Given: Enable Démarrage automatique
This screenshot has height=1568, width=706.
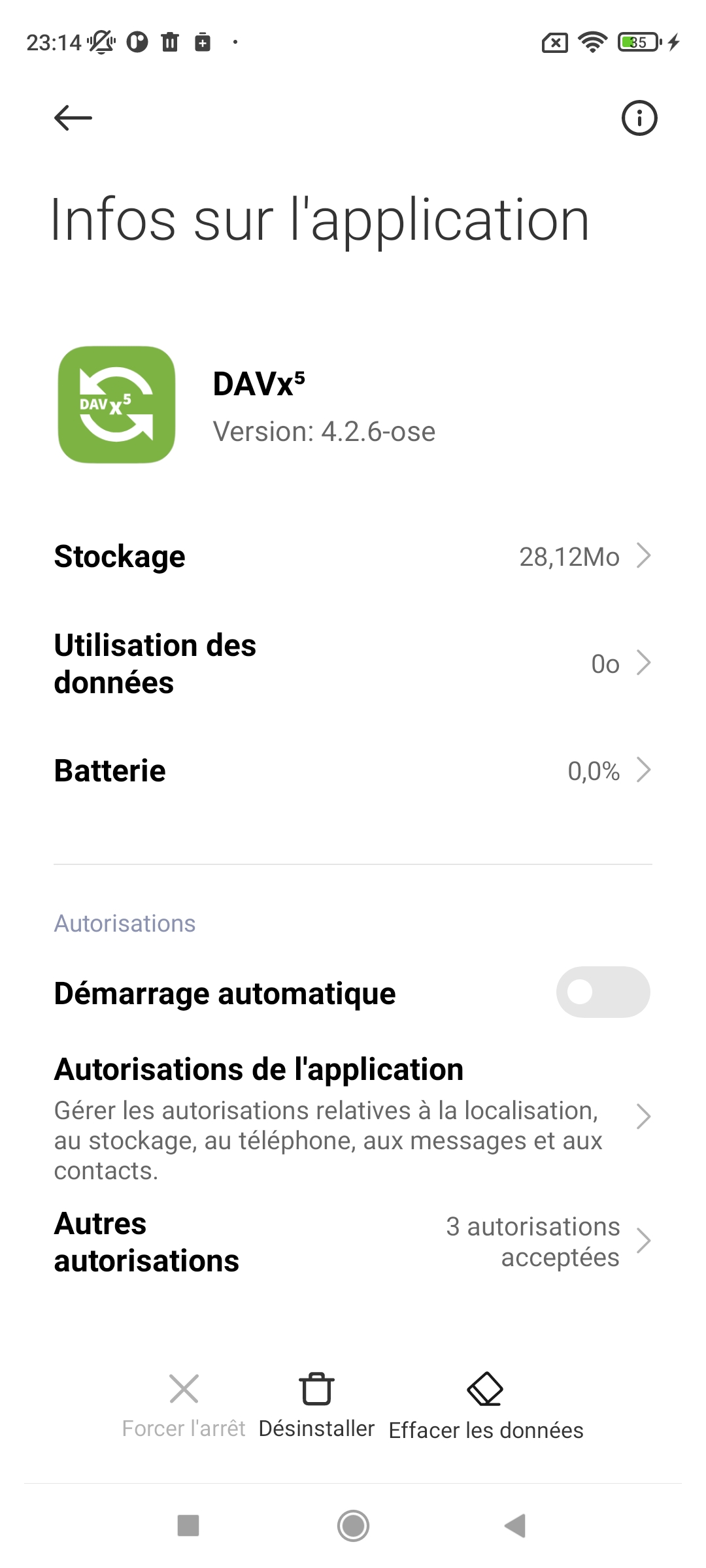Looking at the screenshot, I should pos(603,992).
